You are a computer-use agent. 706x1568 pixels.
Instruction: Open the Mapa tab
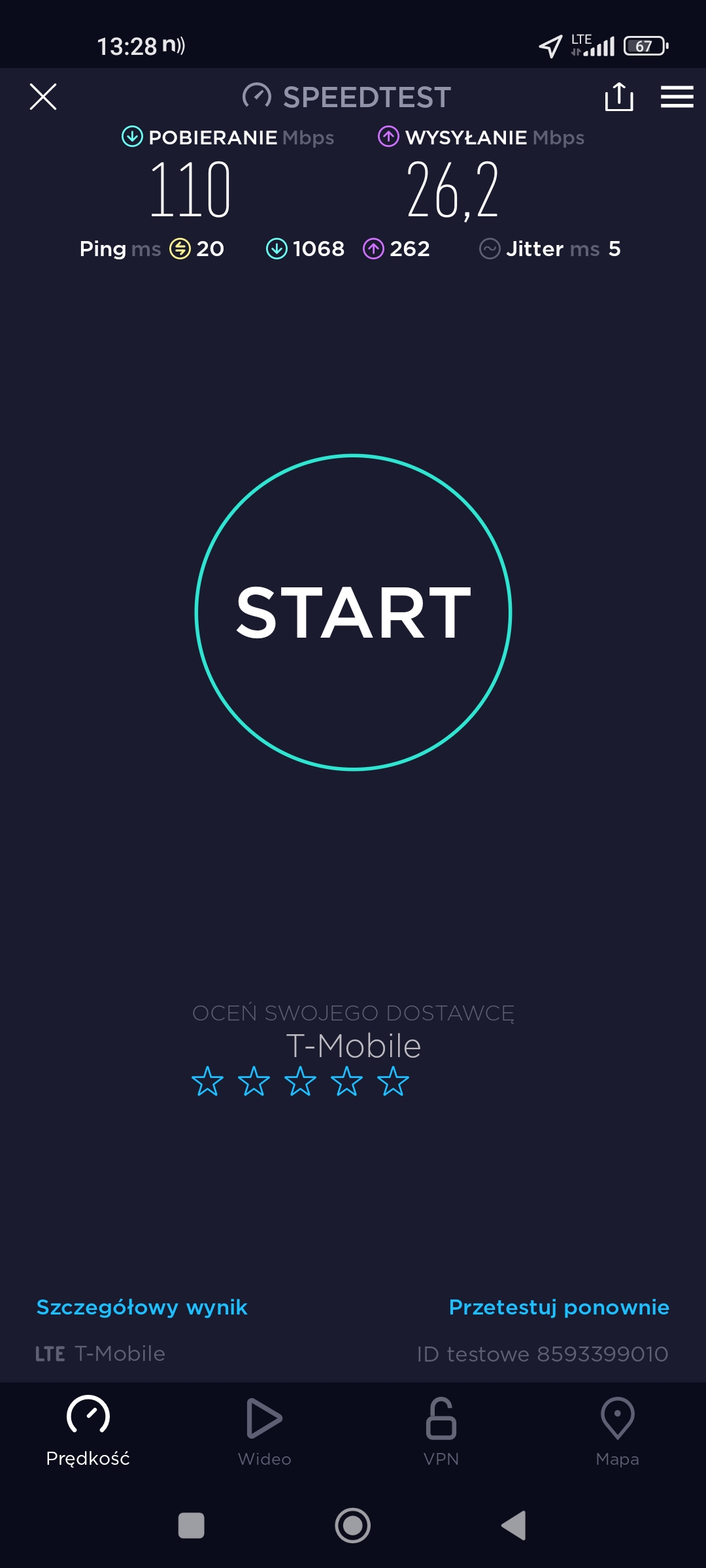617,1431
